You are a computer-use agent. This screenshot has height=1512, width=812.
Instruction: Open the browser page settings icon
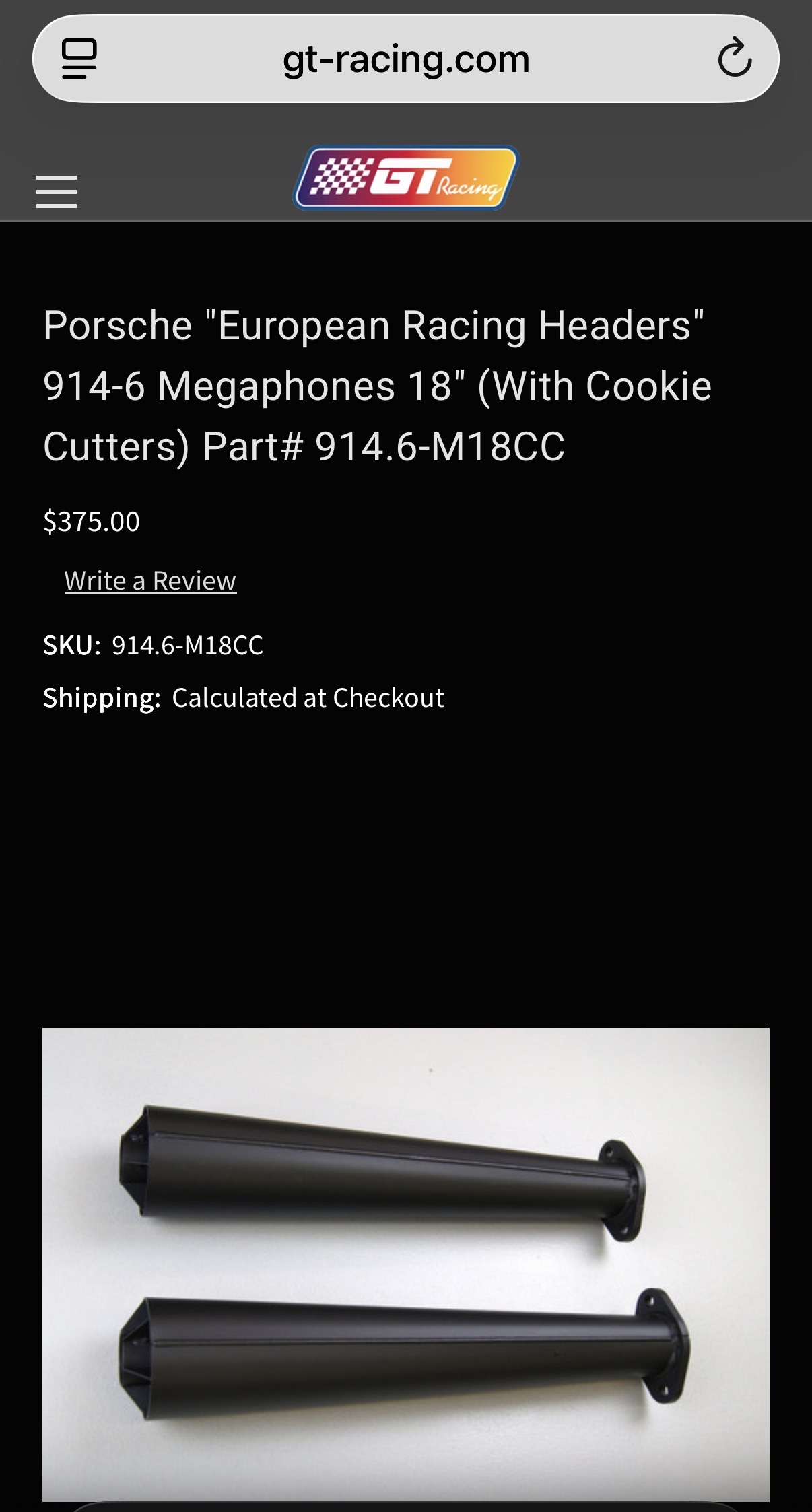[79, 59]
